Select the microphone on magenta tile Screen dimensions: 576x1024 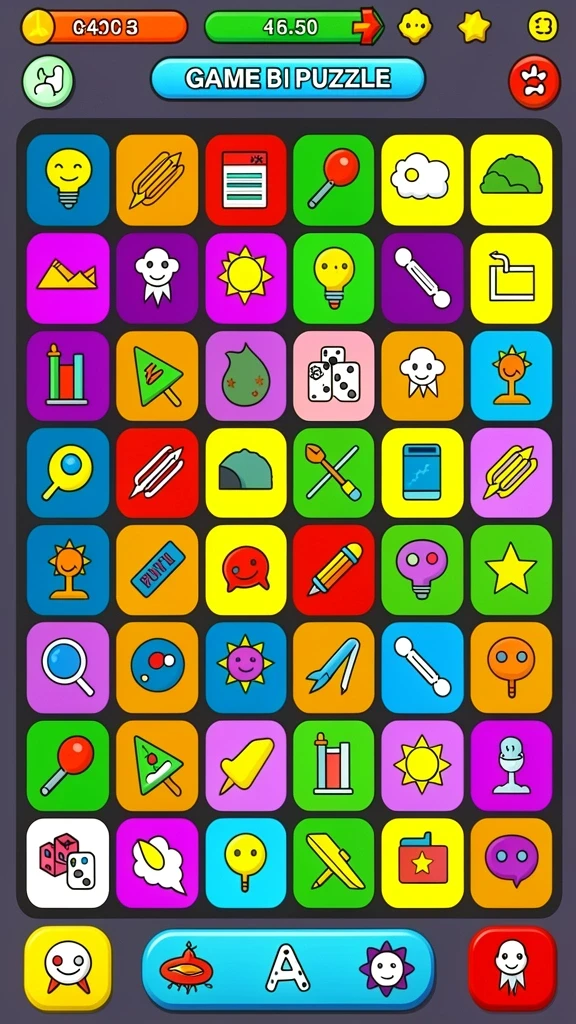[x=511, y=765]
